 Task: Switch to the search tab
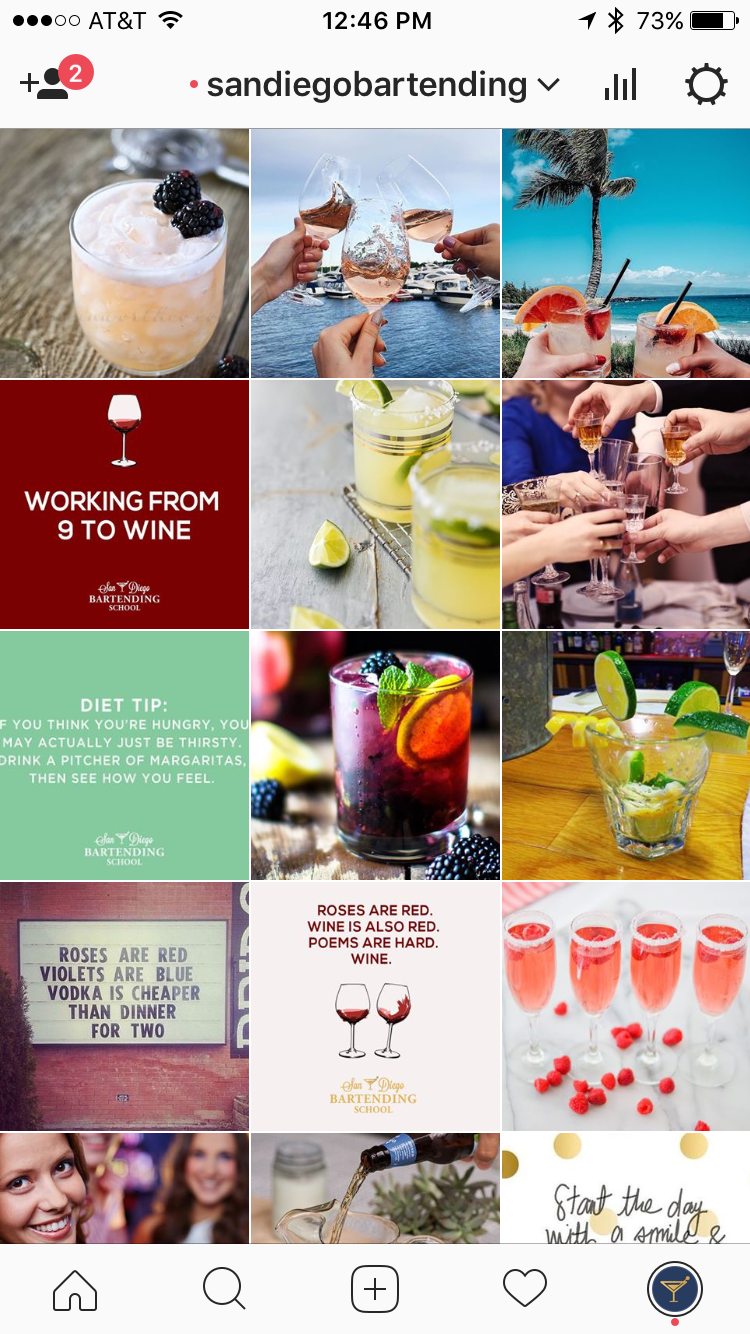coord(224,1289)
